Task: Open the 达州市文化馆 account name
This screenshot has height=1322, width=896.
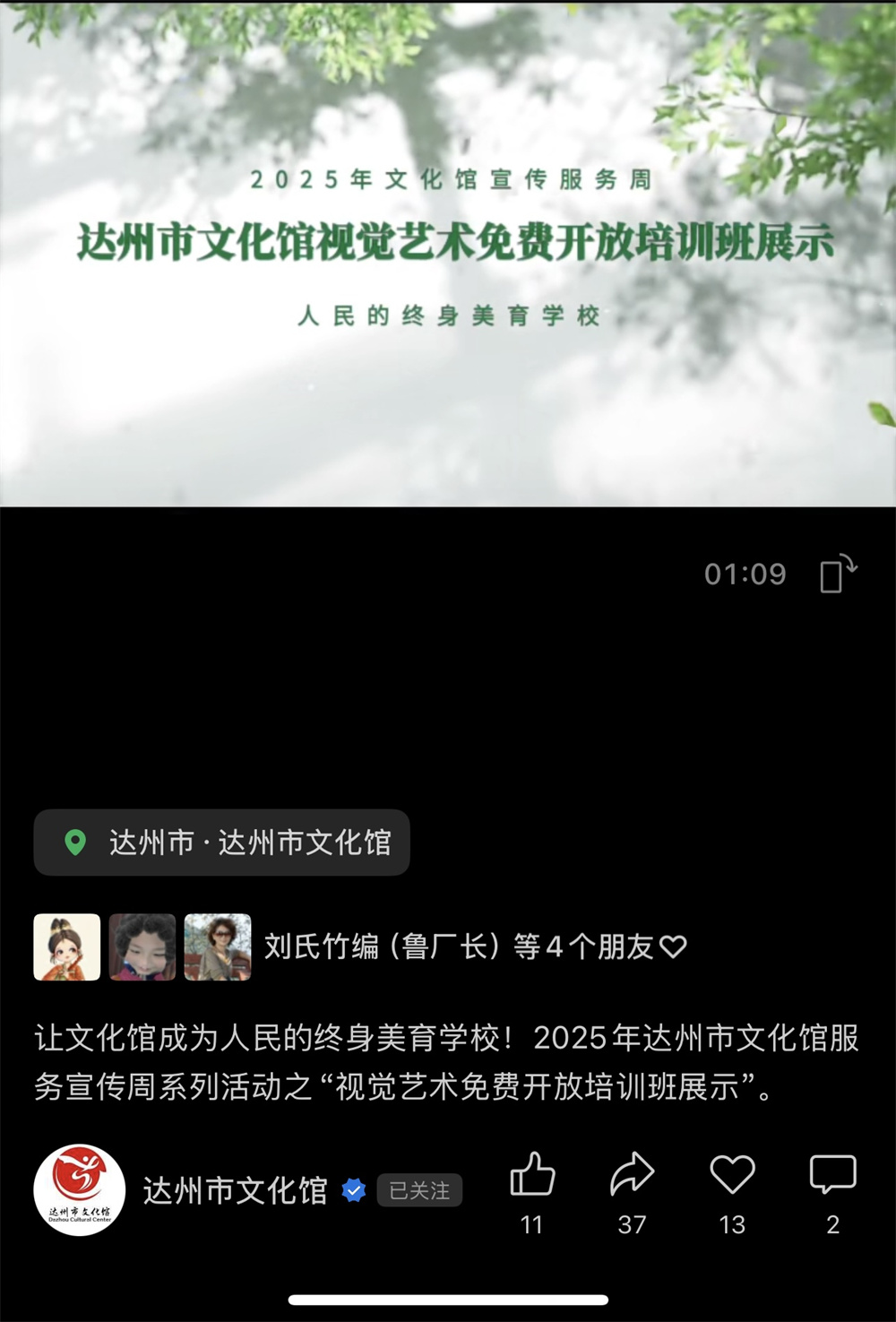Action: (235, 1191)
